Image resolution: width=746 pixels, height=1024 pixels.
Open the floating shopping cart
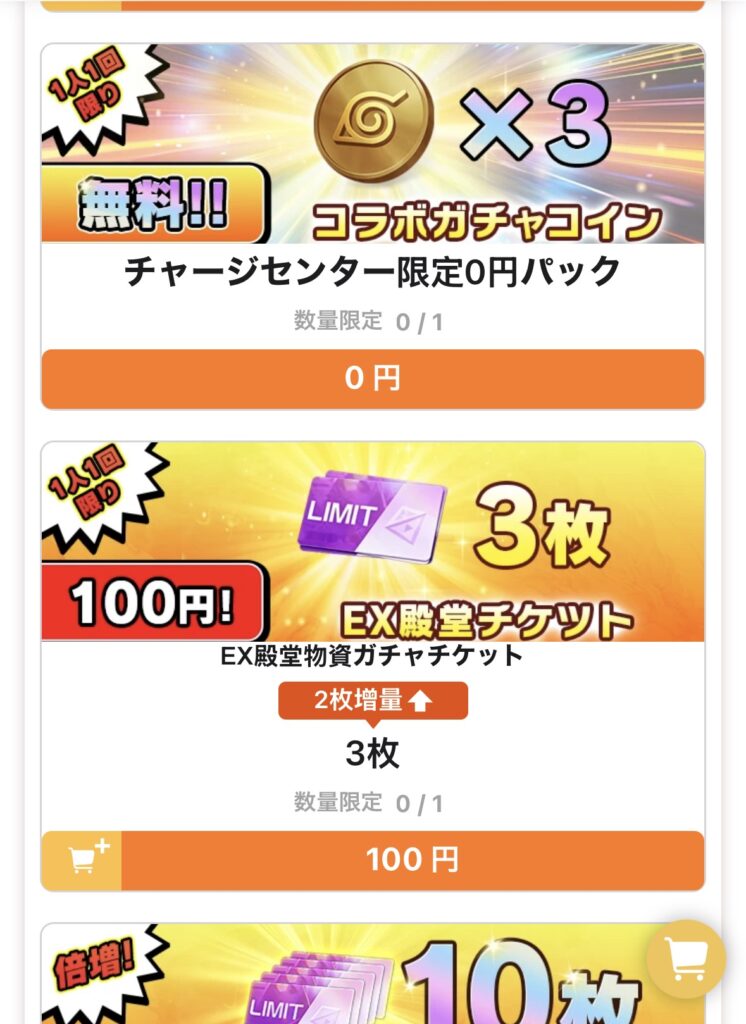coord(686,959)
